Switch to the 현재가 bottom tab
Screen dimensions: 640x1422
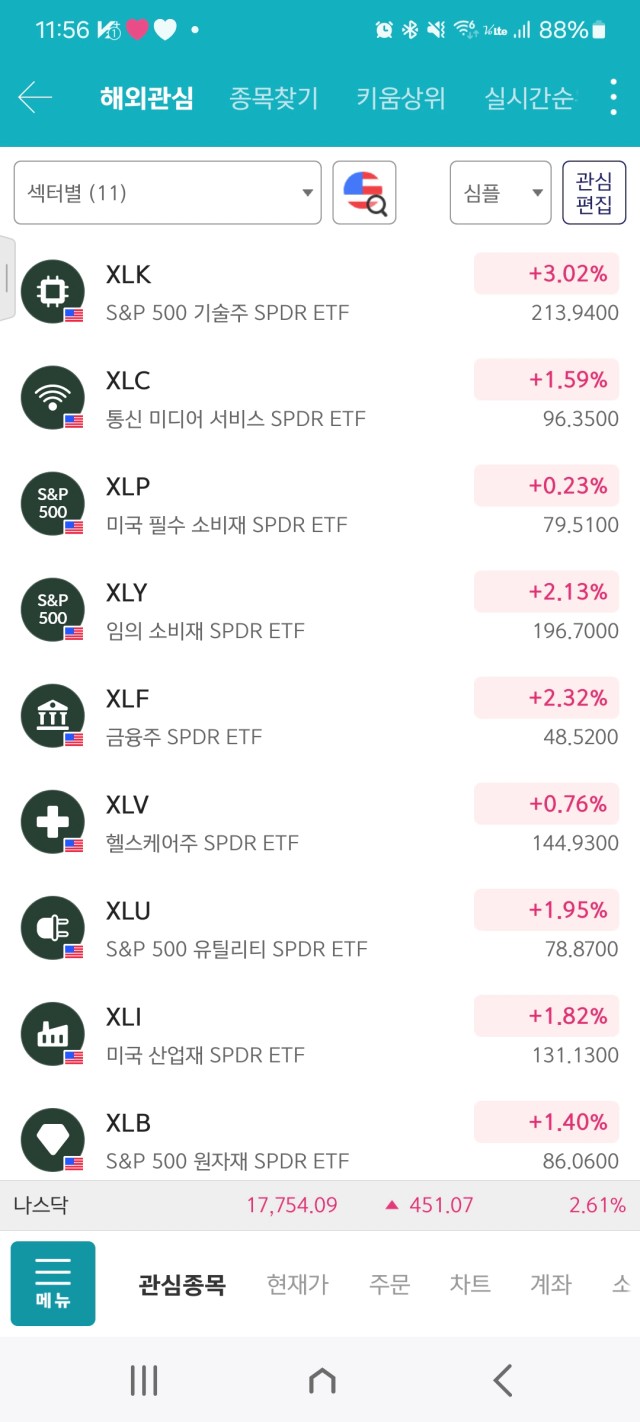tap(297, 1285)
